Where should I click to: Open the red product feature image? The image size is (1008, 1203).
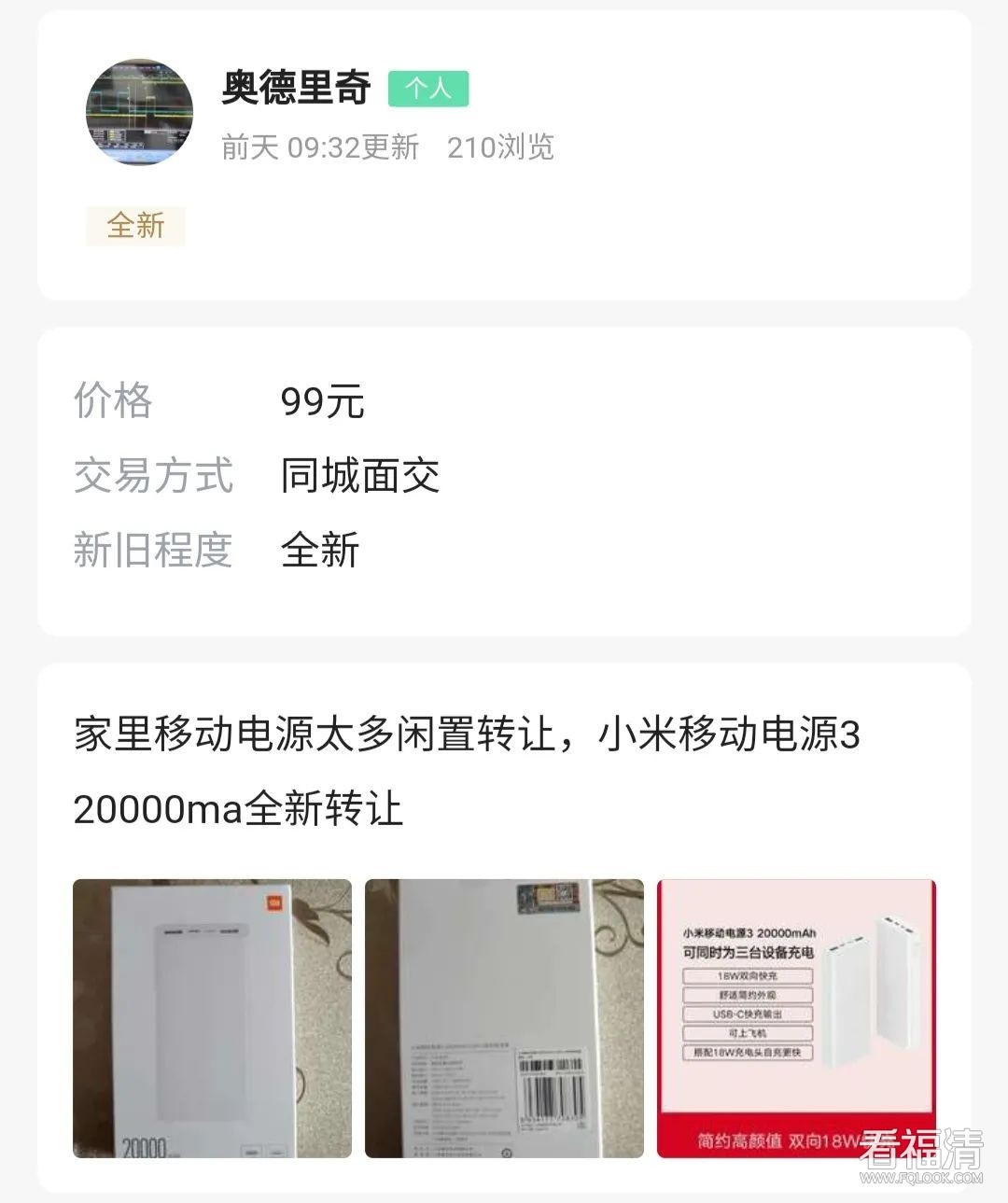point(795,1018)
